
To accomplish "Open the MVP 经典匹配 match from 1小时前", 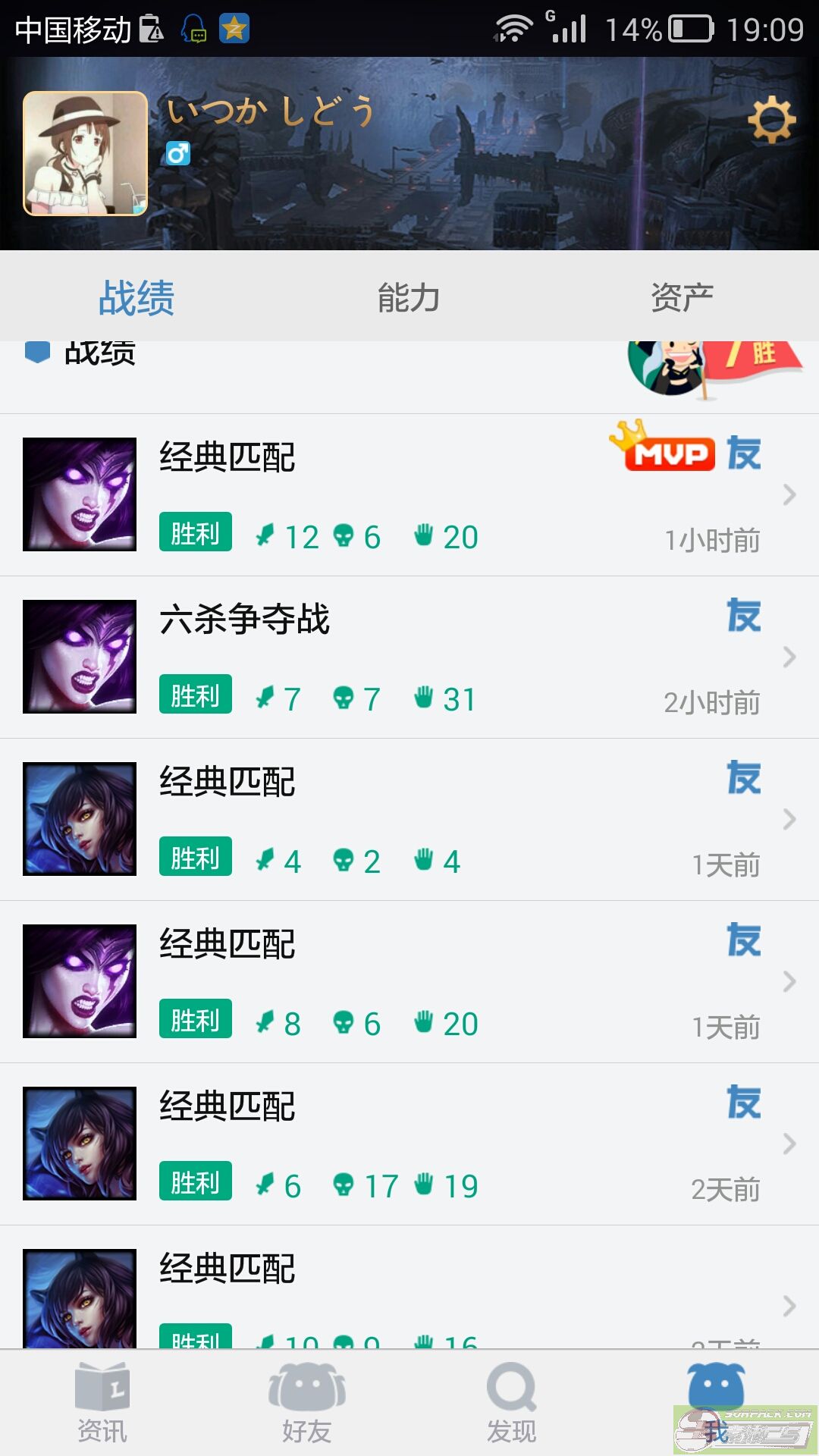I will point(409,495).
